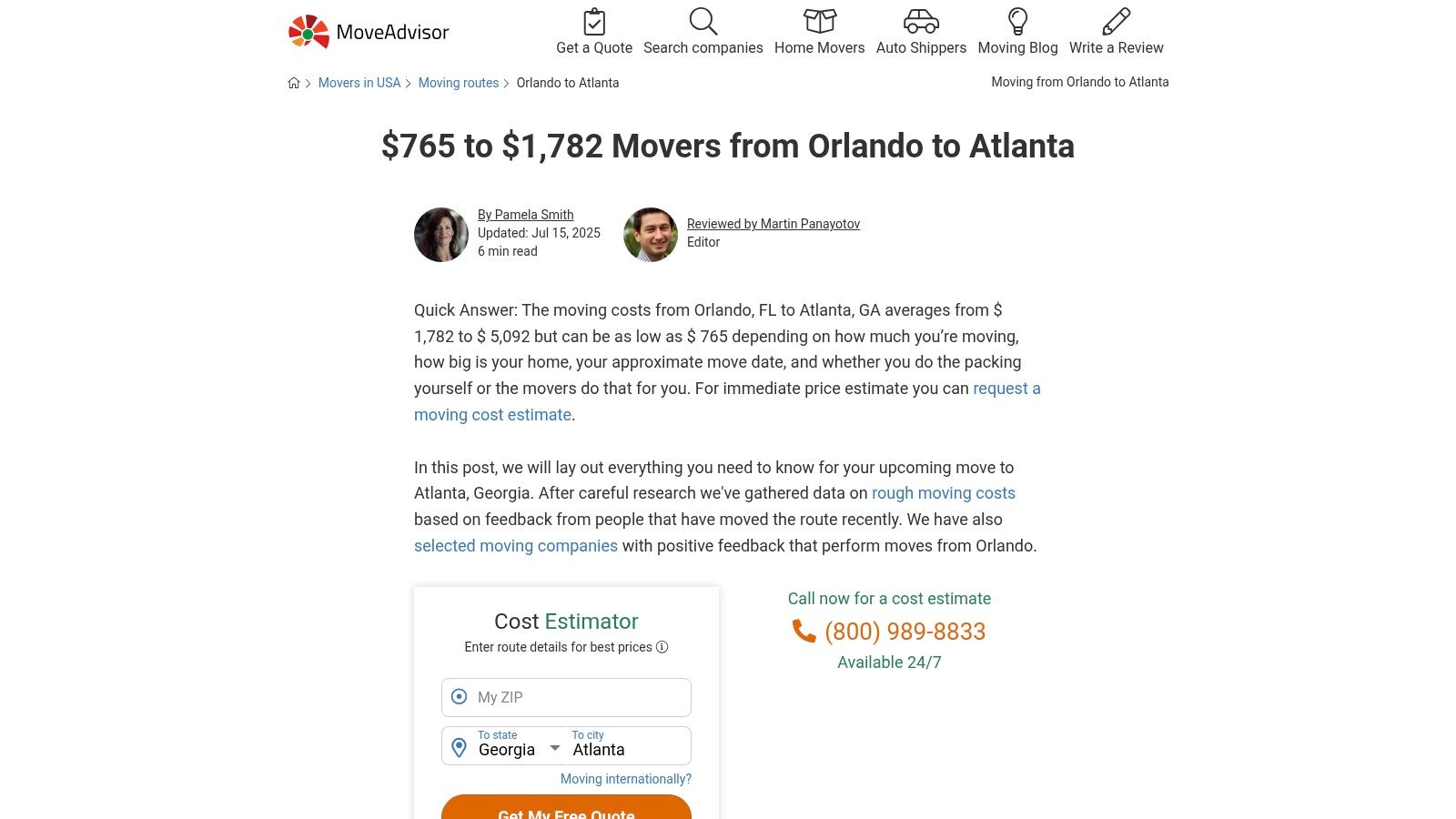Open Movers in USA breadcrumb link
Image resolution: width=1456 pixels, height=819 pixels.
pyautogui.click(x=359, y=83)
